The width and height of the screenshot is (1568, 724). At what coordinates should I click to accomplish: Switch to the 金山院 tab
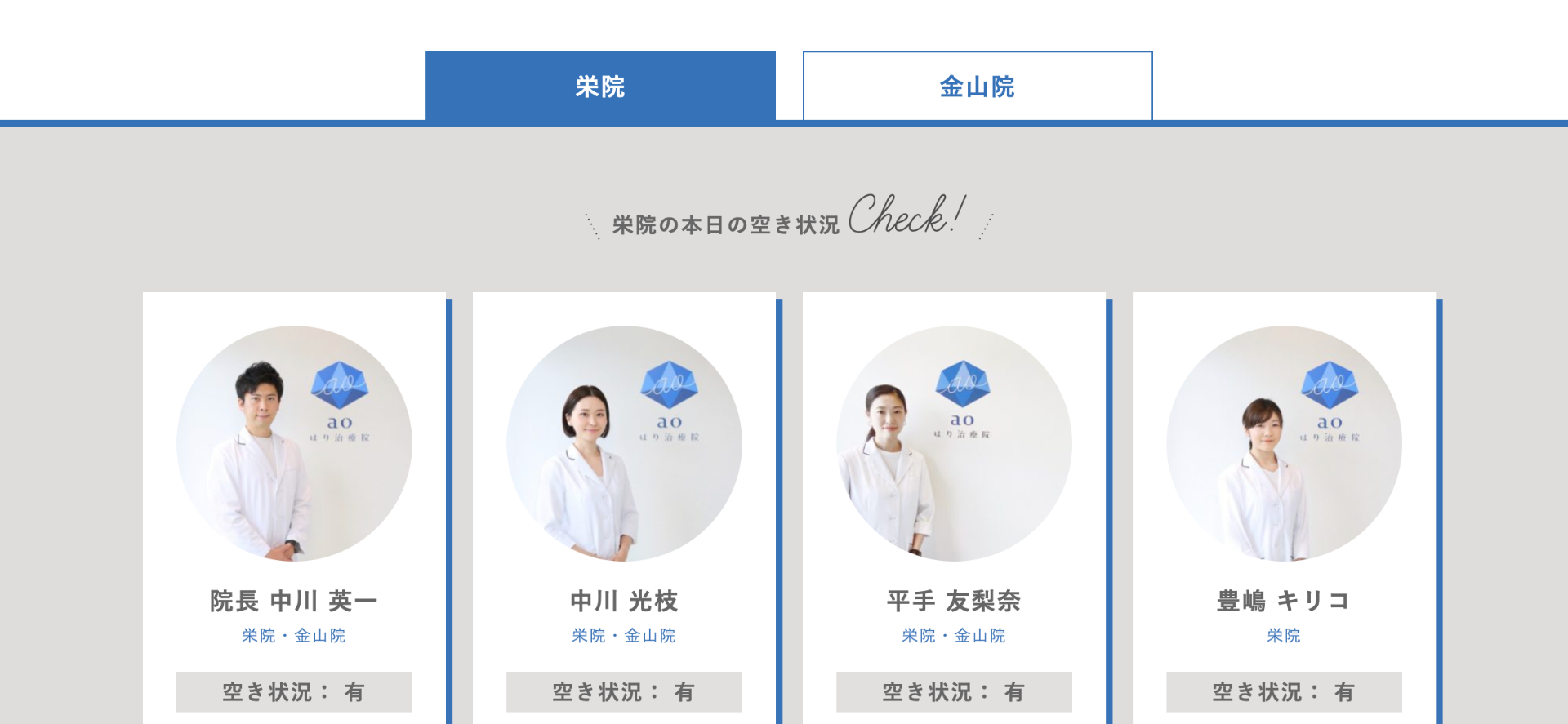tap(977, 87)
